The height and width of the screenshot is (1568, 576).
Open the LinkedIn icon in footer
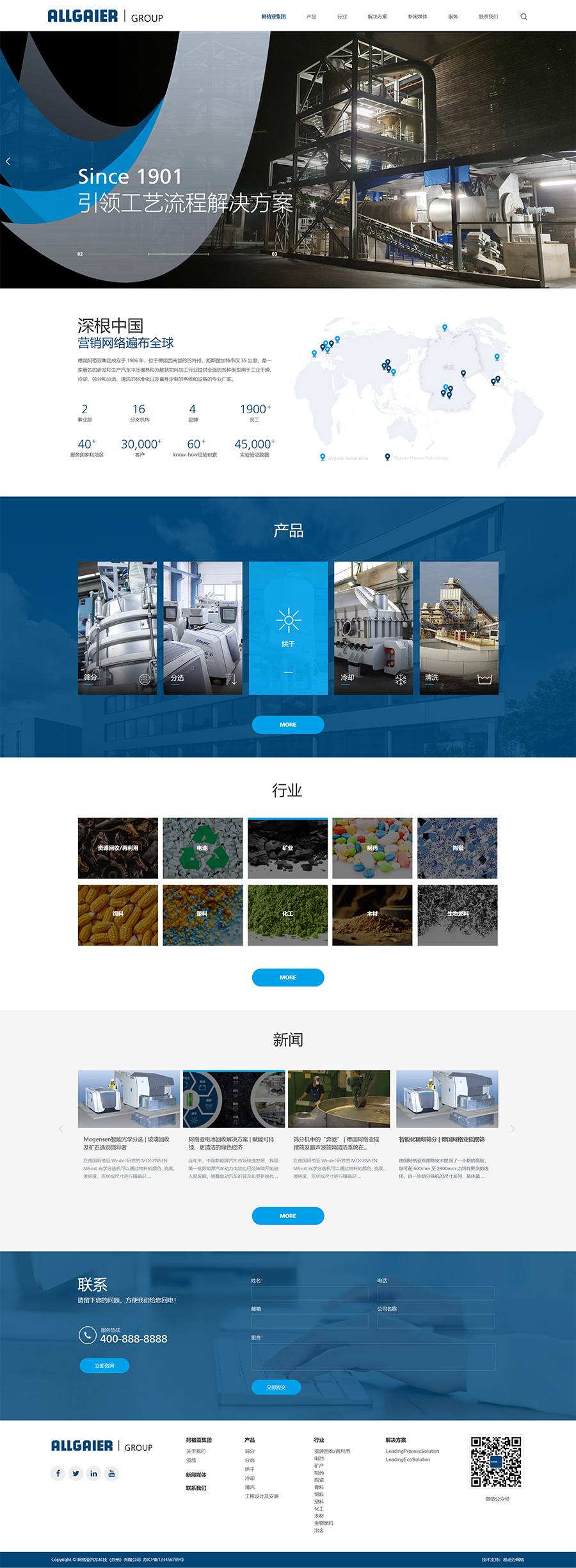tap(93, 1473)
